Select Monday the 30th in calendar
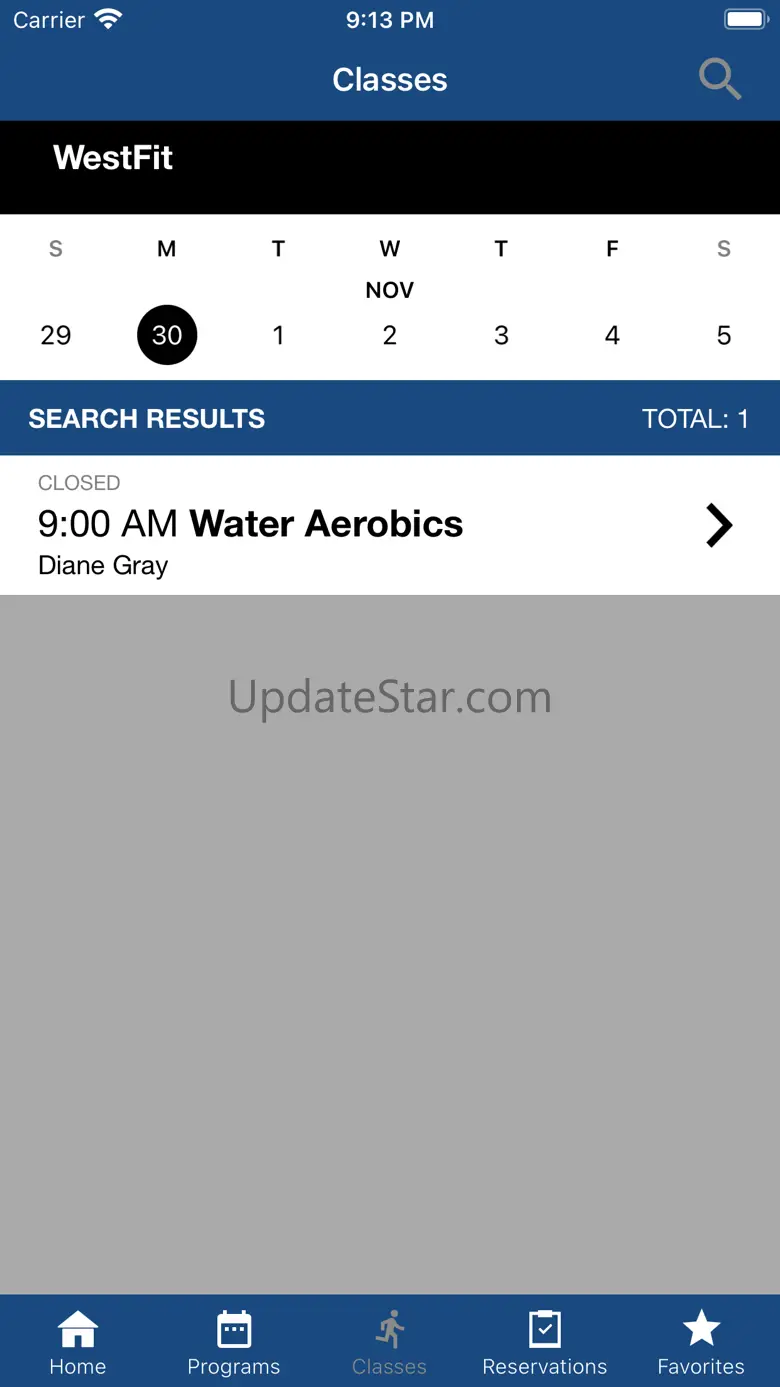The height and width of the screenshot is (1387, 780). pos(167,335)
